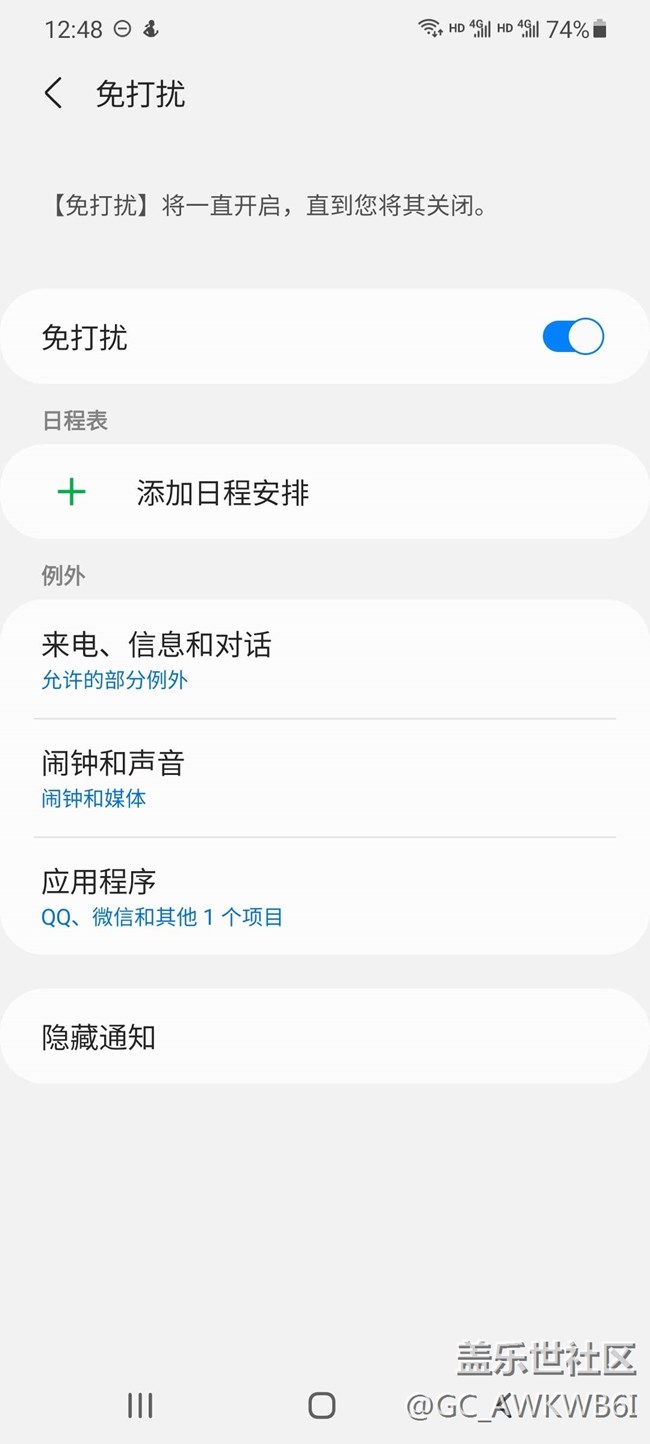Open recent apps from navigation bar
650x1444 pixels.
140,1405
